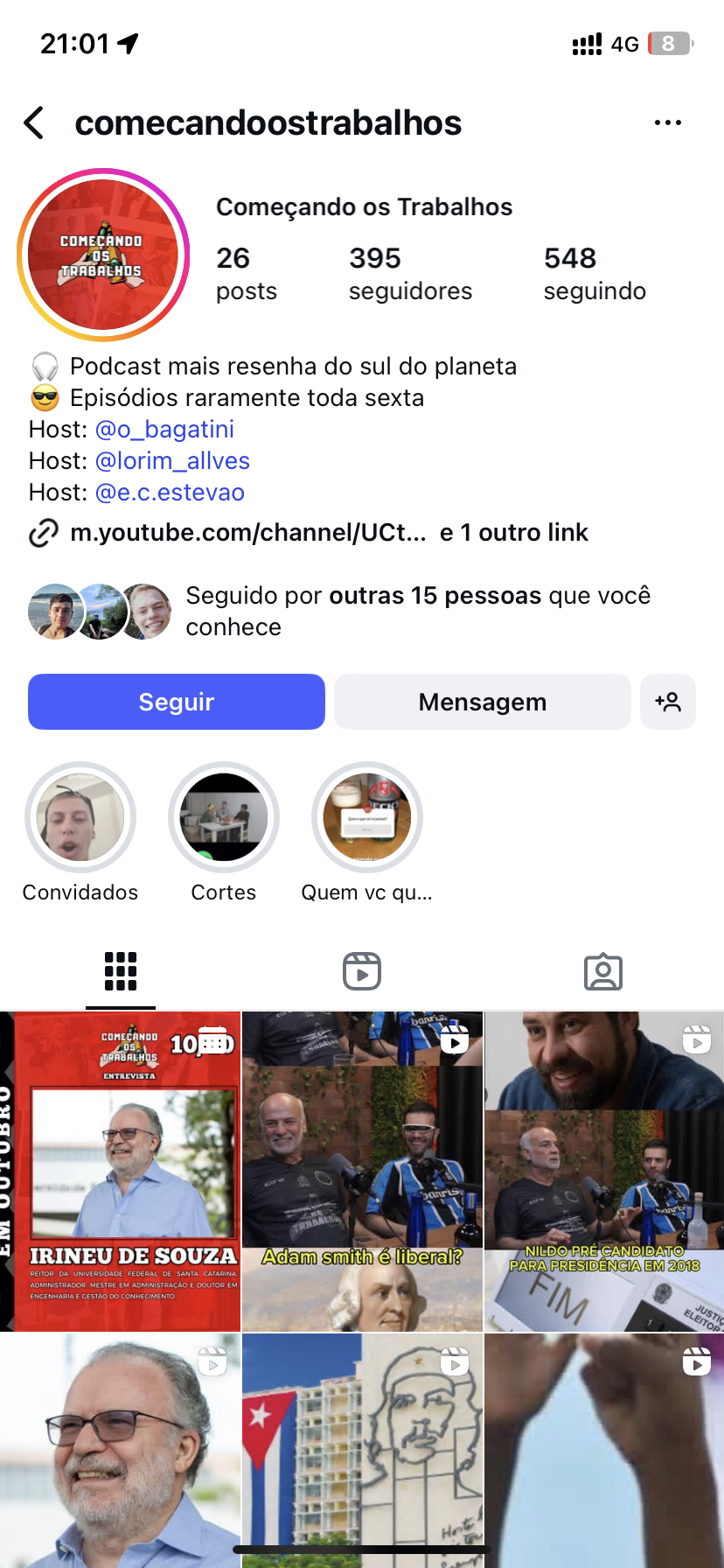
Task: Show suggested accounts with add-person icon
Action: [668, 702]
